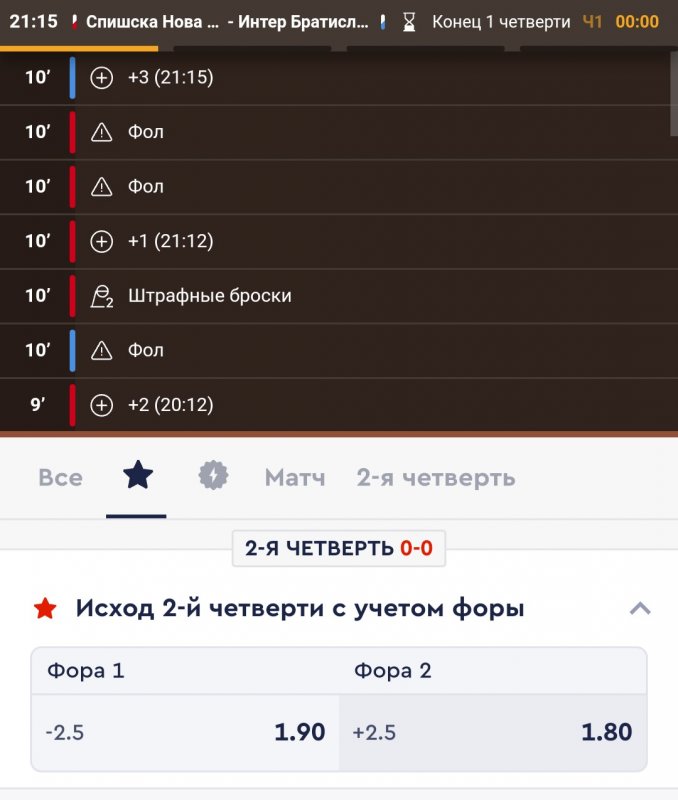Collapse the Исход 2-й четверти section
678x800 pixels.
tap(640, 608)
